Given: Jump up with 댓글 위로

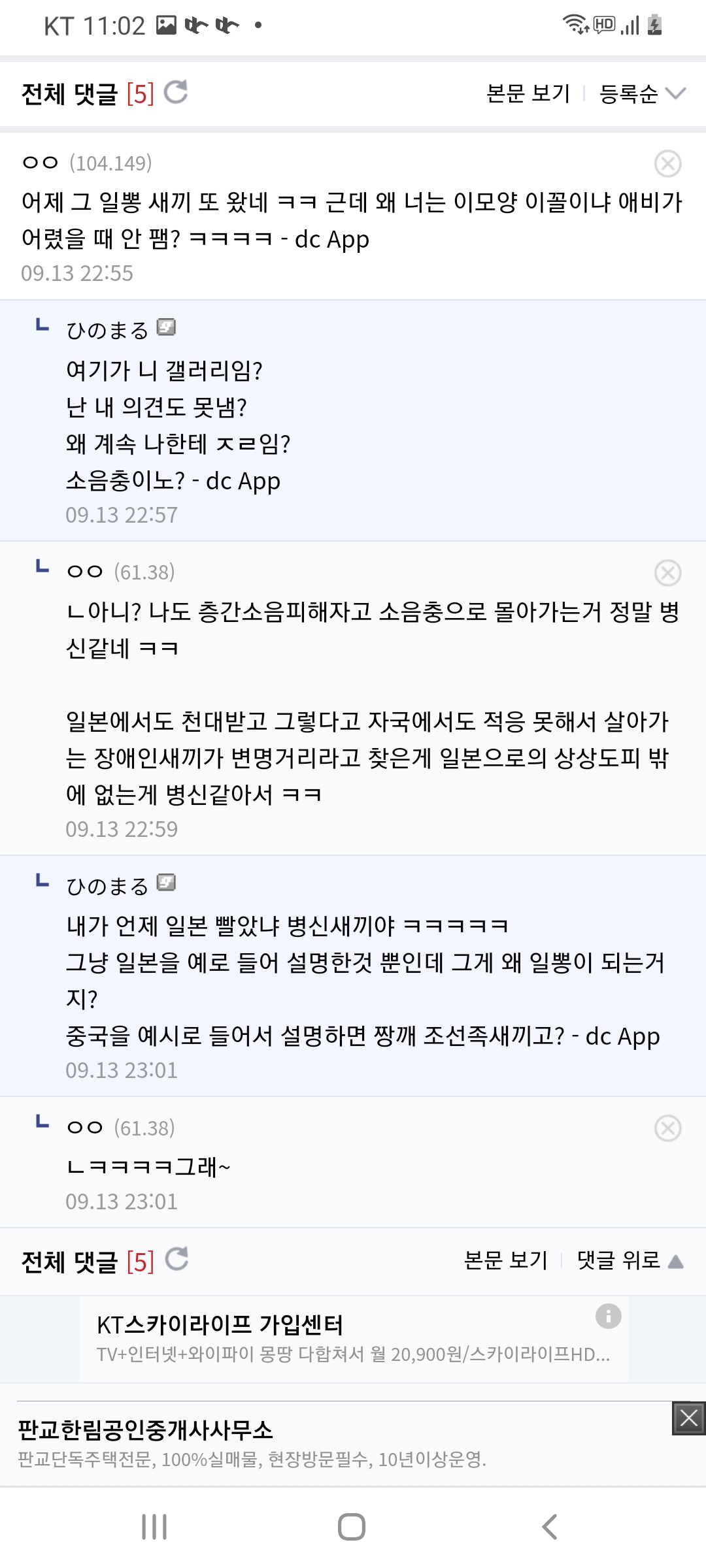Looking at the screenshot, I should pos(630,1260).
